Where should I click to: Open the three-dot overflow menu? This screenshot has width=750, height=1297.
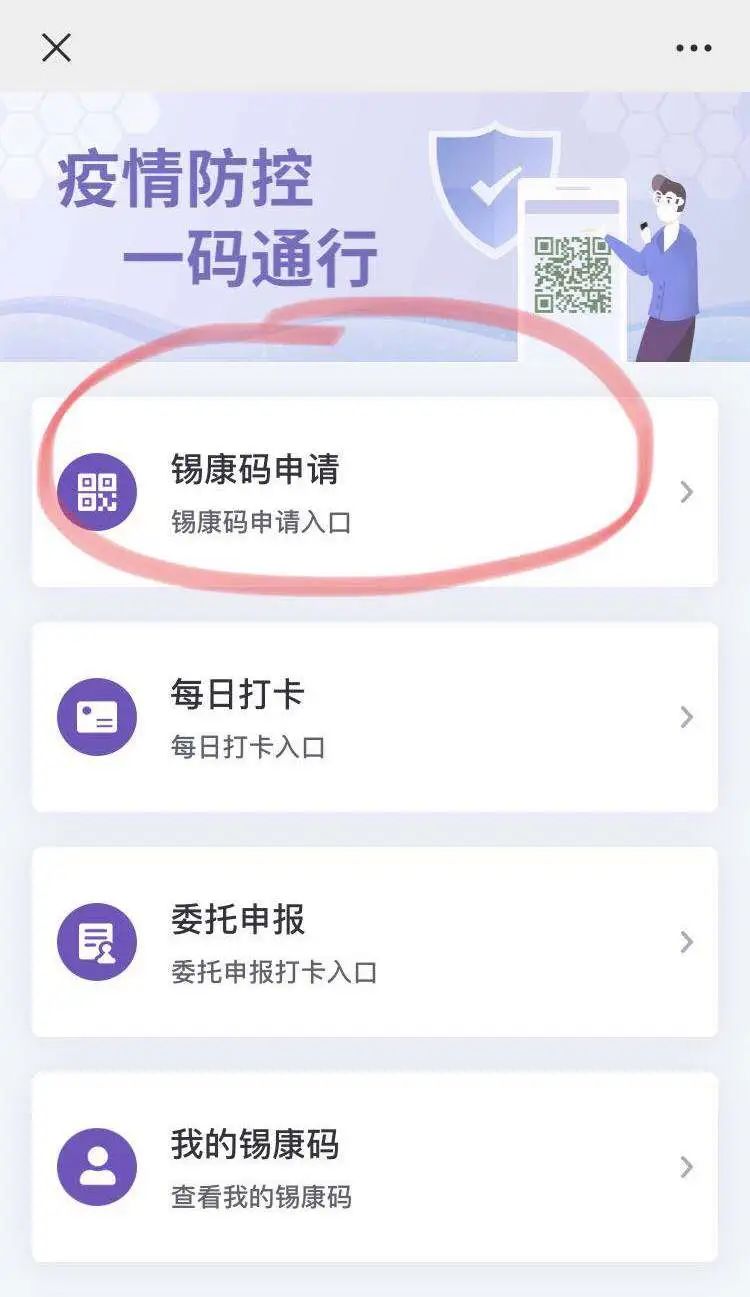[x=693, y=47]
